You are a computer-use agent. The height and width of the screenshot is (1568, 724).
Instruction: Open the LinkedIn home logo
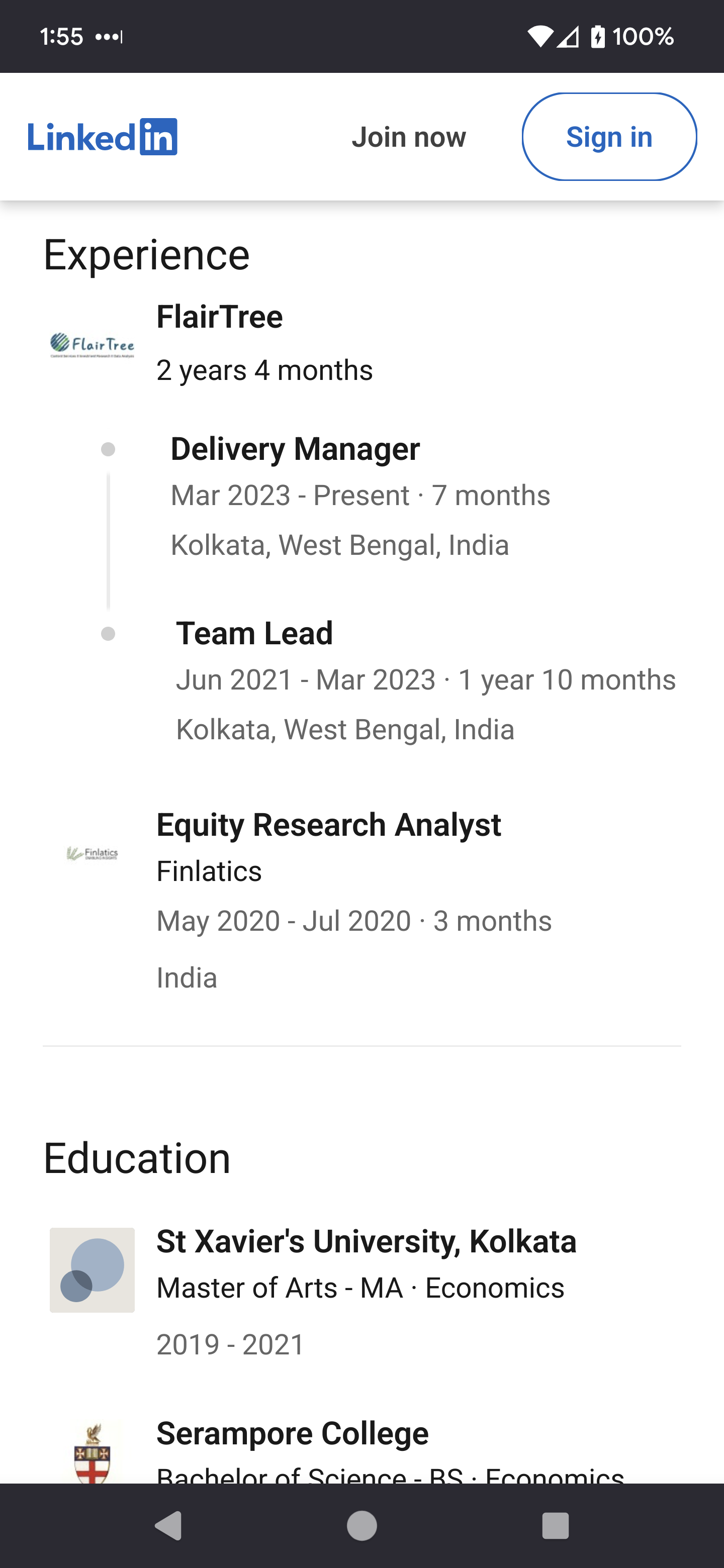[102, 137]
